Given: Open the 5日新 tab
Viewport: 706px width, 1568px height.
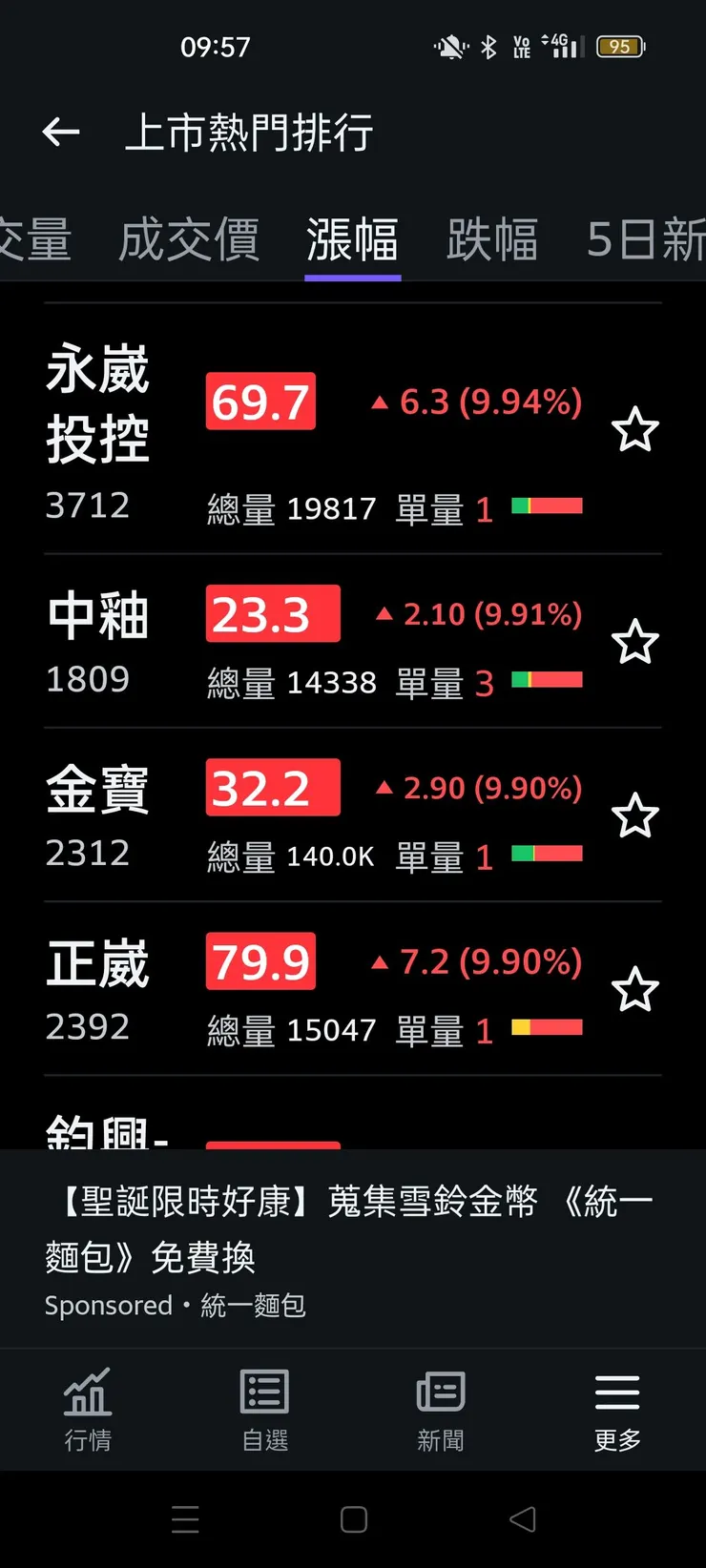Looking at the screenshot, I should coord(646,239).
